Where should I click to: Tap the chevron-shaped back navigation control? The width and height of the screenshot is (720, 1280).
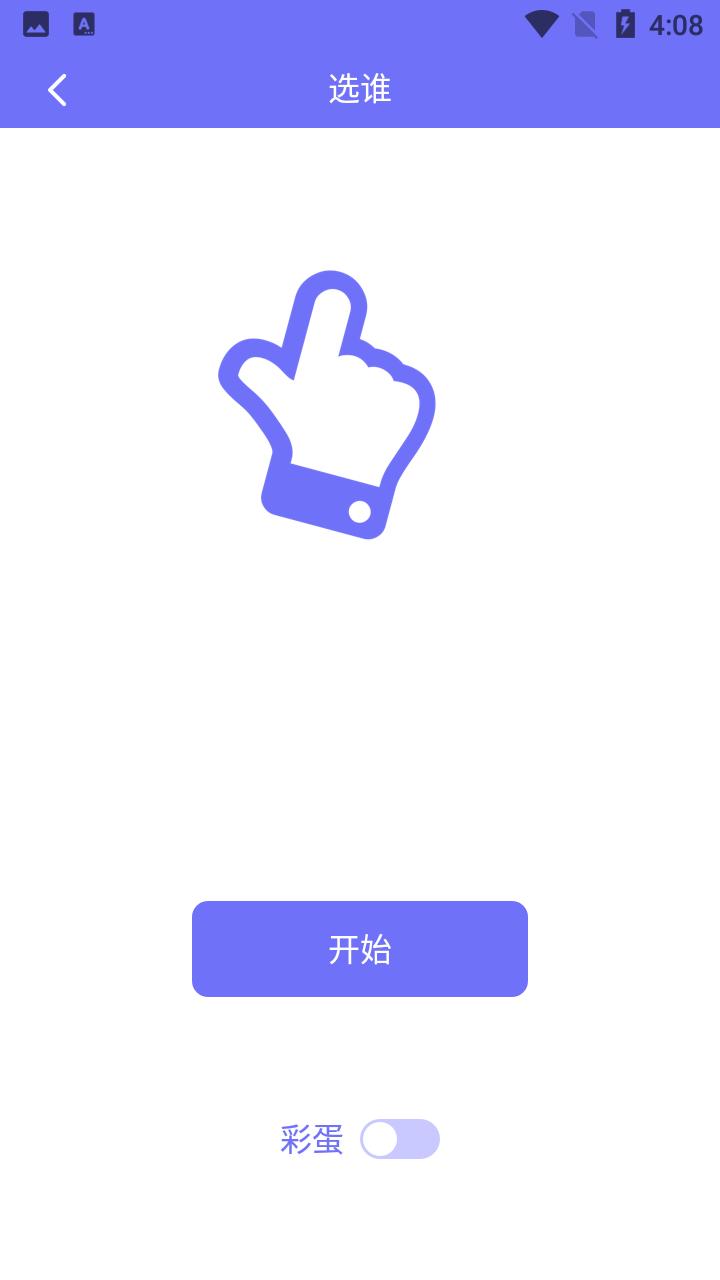[57, 89]
